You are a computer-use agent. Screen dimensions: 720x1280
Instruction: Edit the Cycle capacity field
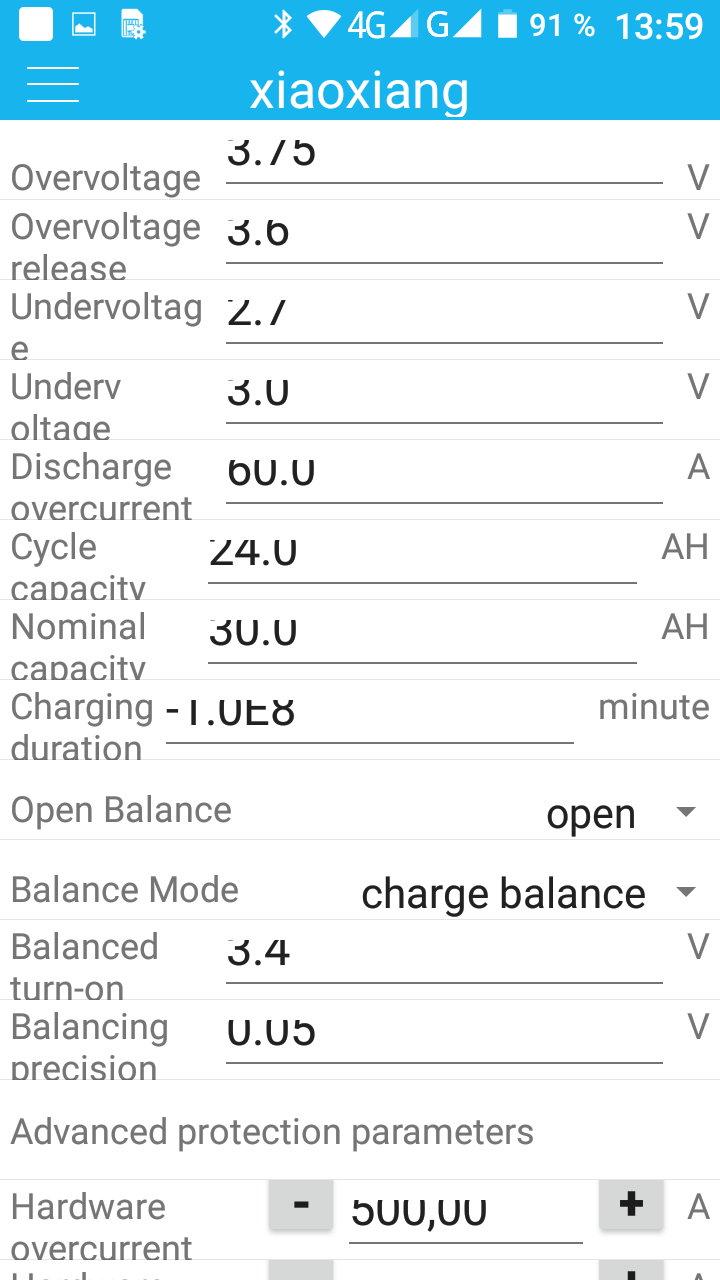(x=421, y=555)
